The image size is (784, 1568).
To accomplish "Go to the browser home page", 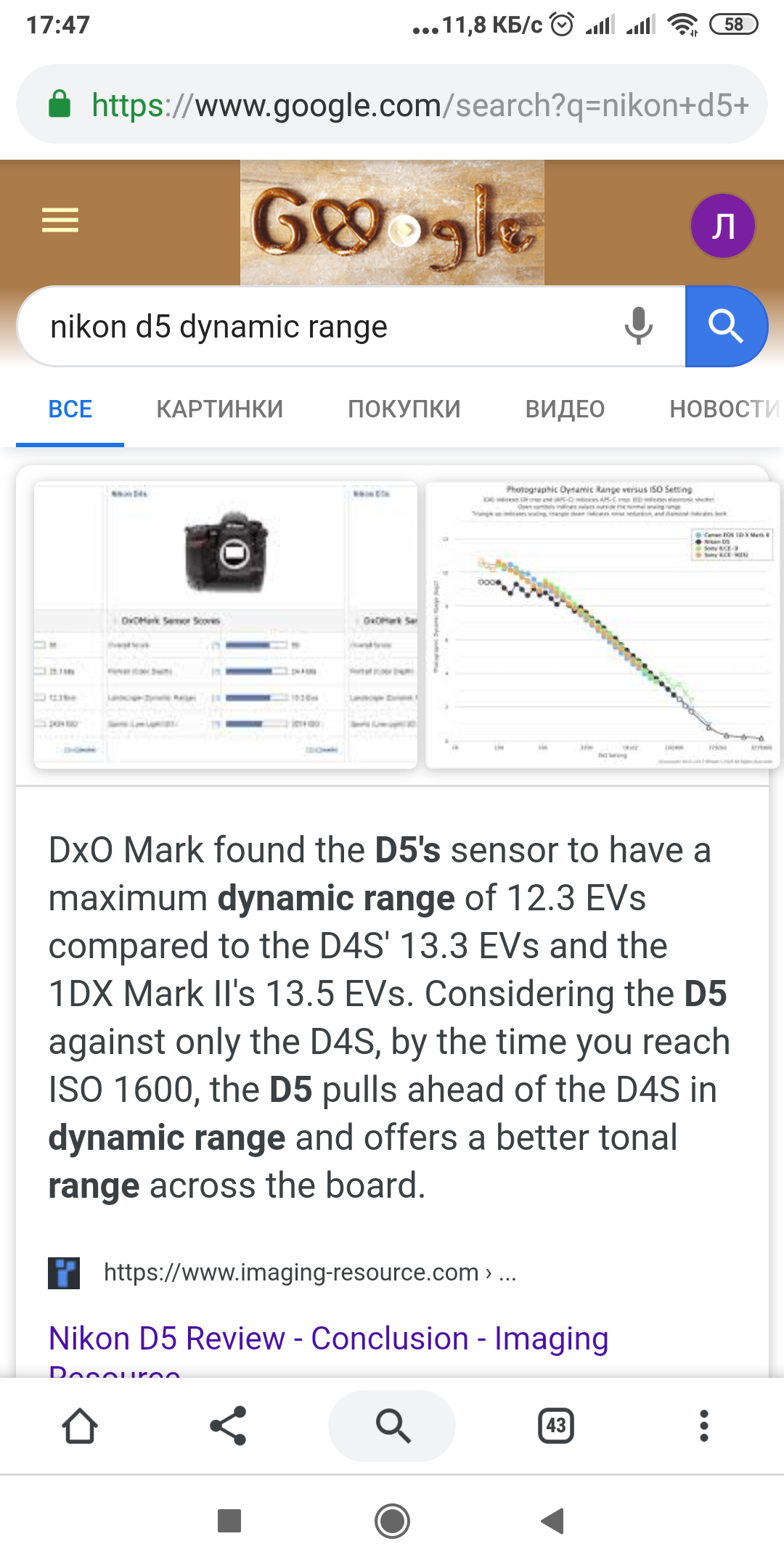I will [x=80, y=1426].
